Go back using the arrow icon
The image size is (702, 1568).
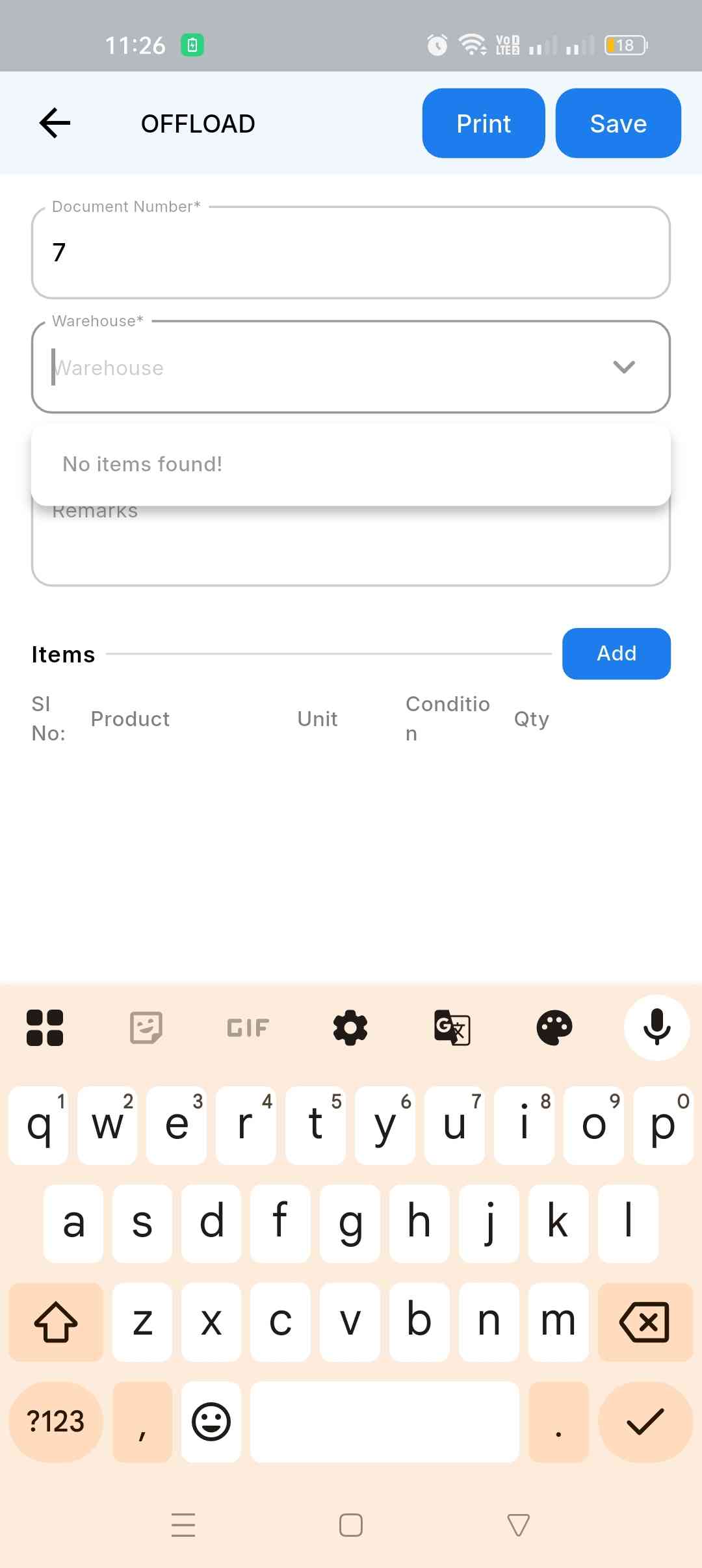tap(55, 123)
